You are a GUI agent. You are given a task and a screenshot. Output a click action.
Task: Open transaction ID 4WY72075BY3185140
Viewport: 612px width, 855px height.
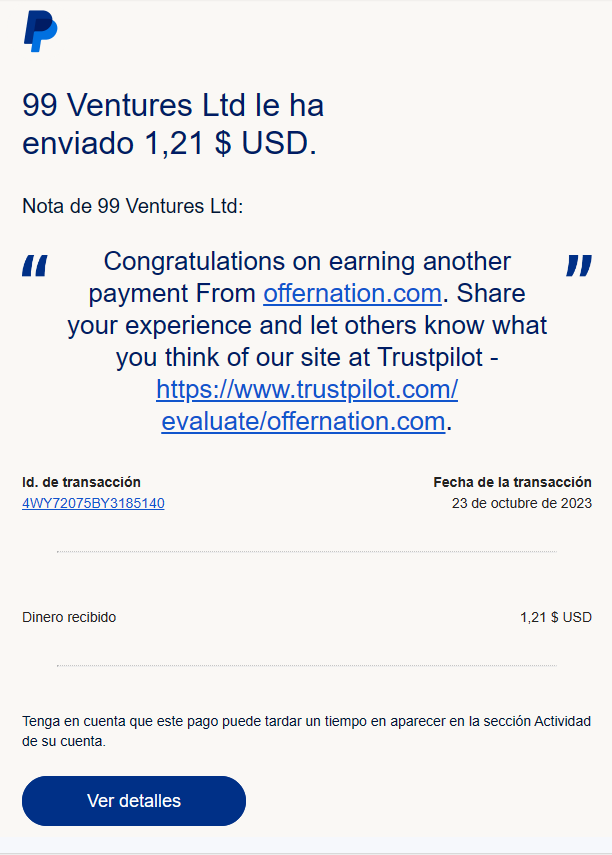click(x=93, y=503)
